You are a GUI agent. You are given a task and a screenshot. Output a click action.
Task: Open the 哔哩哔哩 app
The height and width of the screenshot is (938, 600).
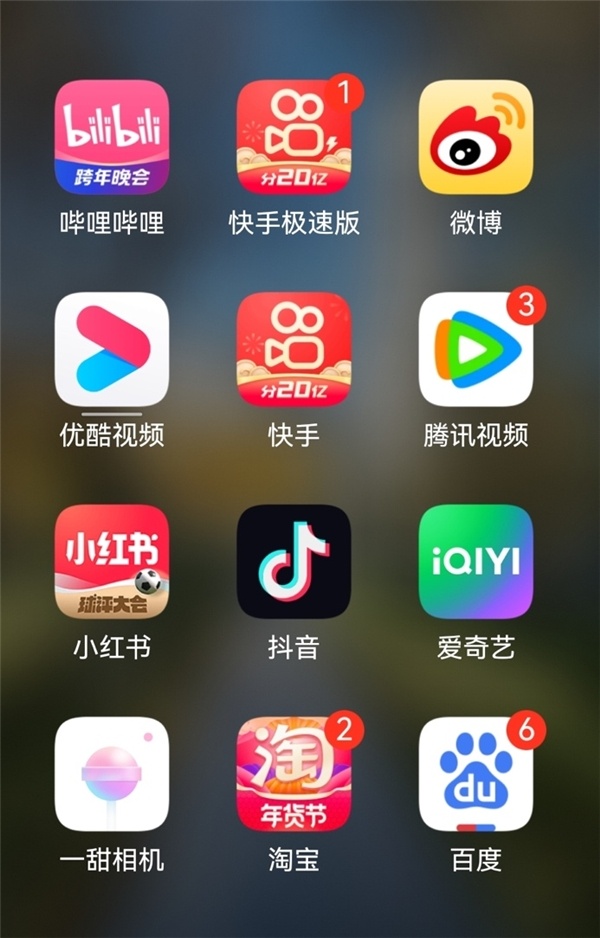click(111, 137)
